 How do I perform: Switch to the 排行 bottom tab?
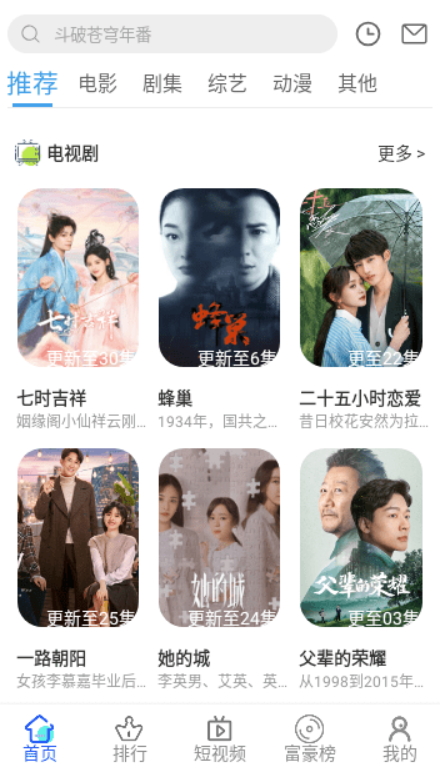pyautogui.click(x=130, y=738)
